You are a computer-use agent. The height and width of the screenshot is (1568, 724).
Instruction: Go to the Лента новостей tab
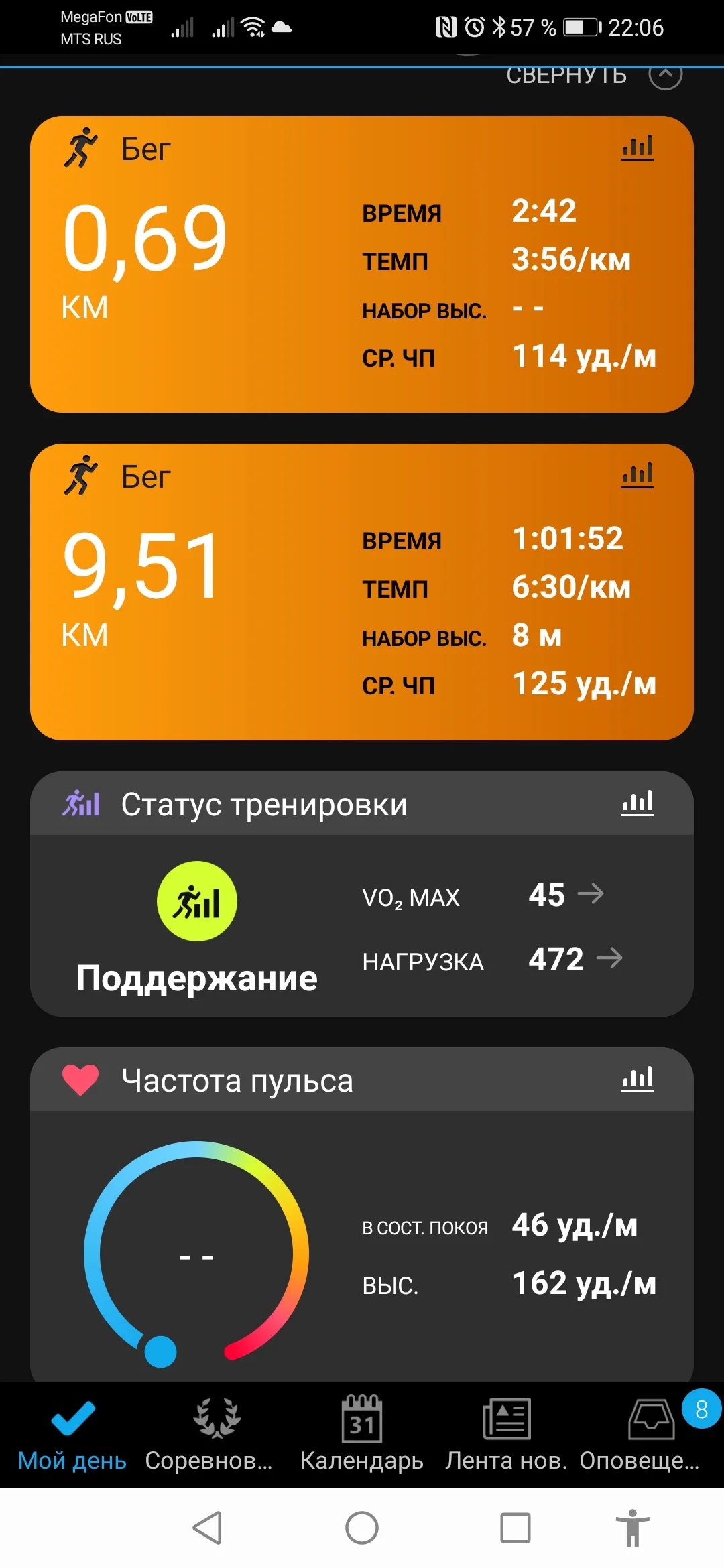[507, 1435]
